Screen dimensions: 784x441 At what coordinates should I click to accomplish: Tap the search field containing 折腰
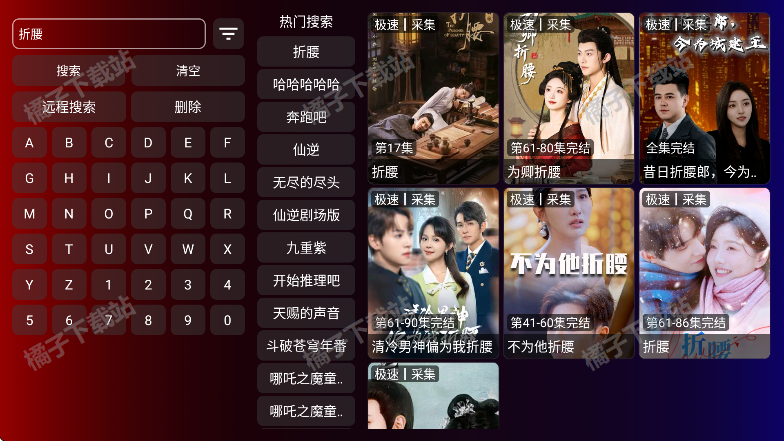[108, 34]
